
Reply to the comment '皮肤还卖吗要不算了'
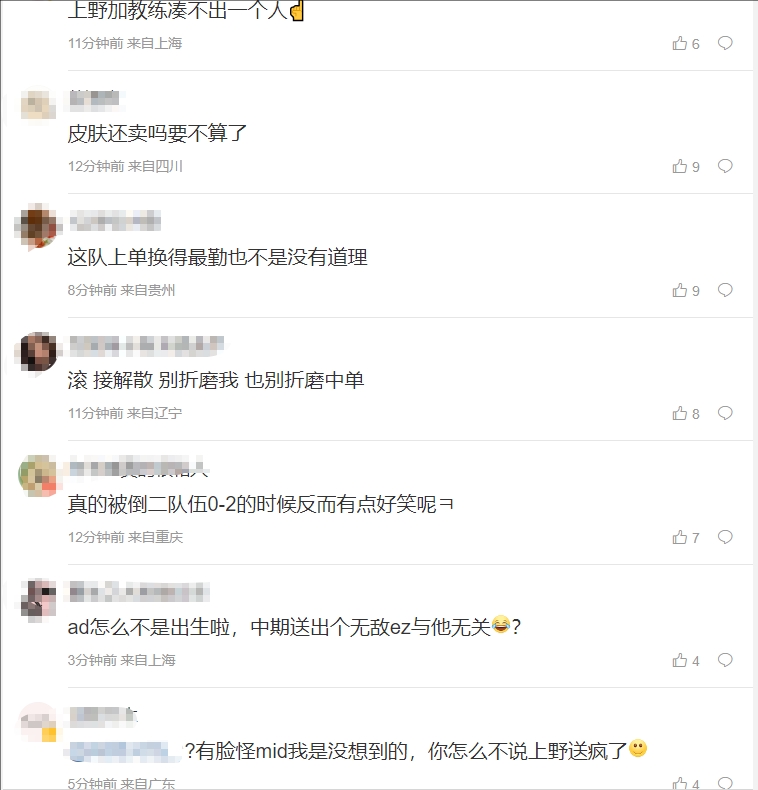[x=726, y=167]
